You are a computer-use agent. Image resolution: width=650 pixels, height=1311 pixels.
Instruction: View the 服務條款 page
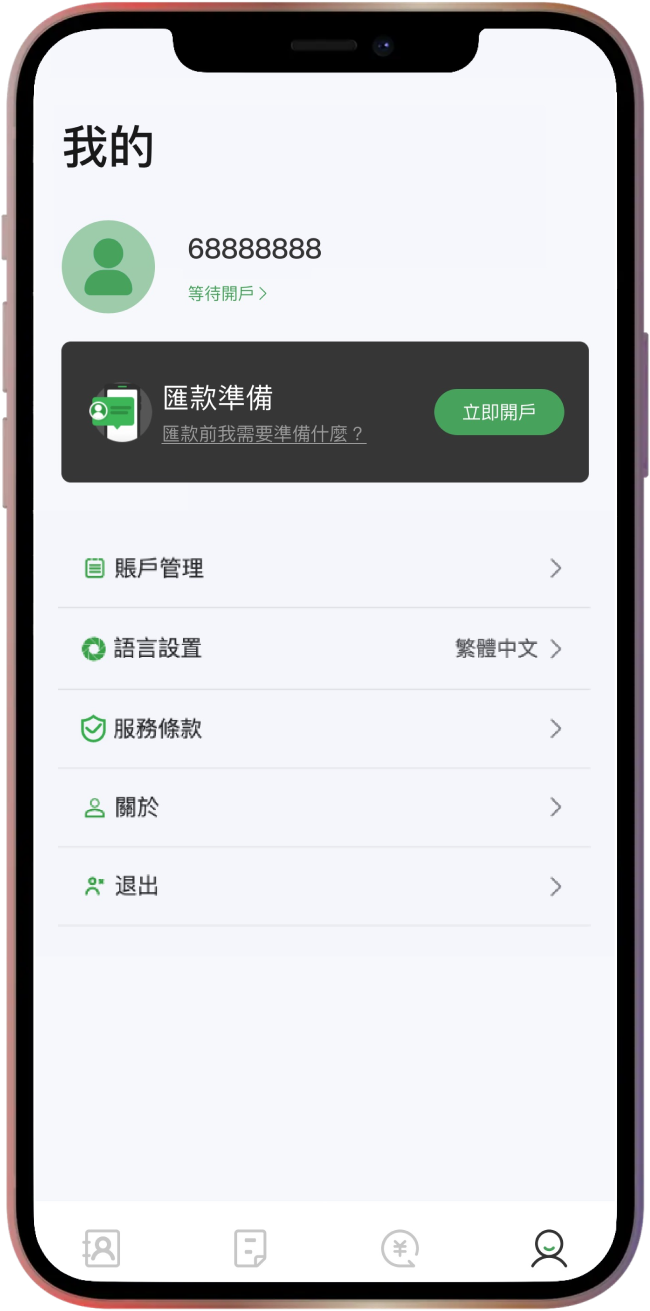tap(324, 729)
